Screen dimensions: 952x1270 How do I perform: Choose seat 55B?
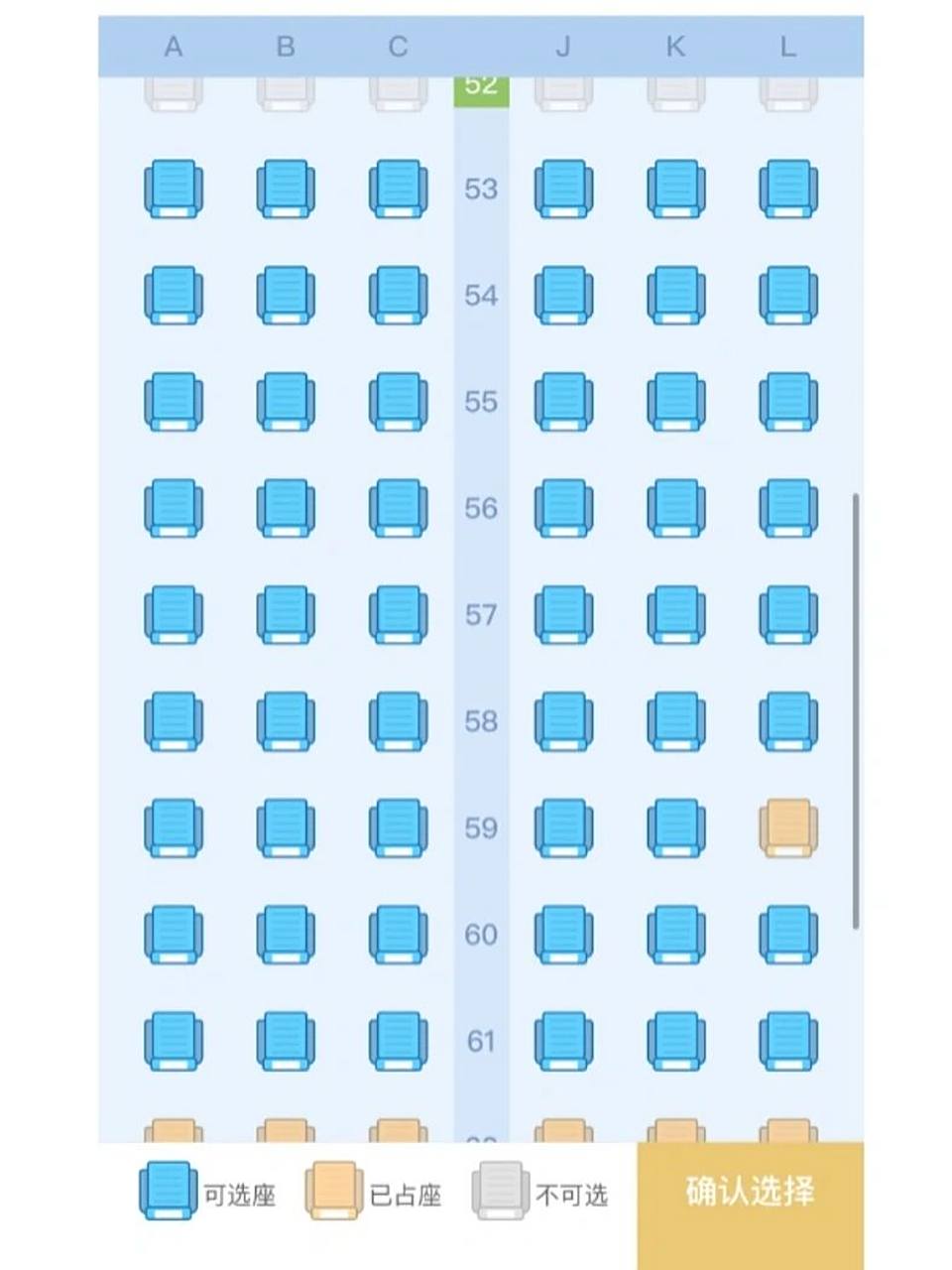(286, 402)
